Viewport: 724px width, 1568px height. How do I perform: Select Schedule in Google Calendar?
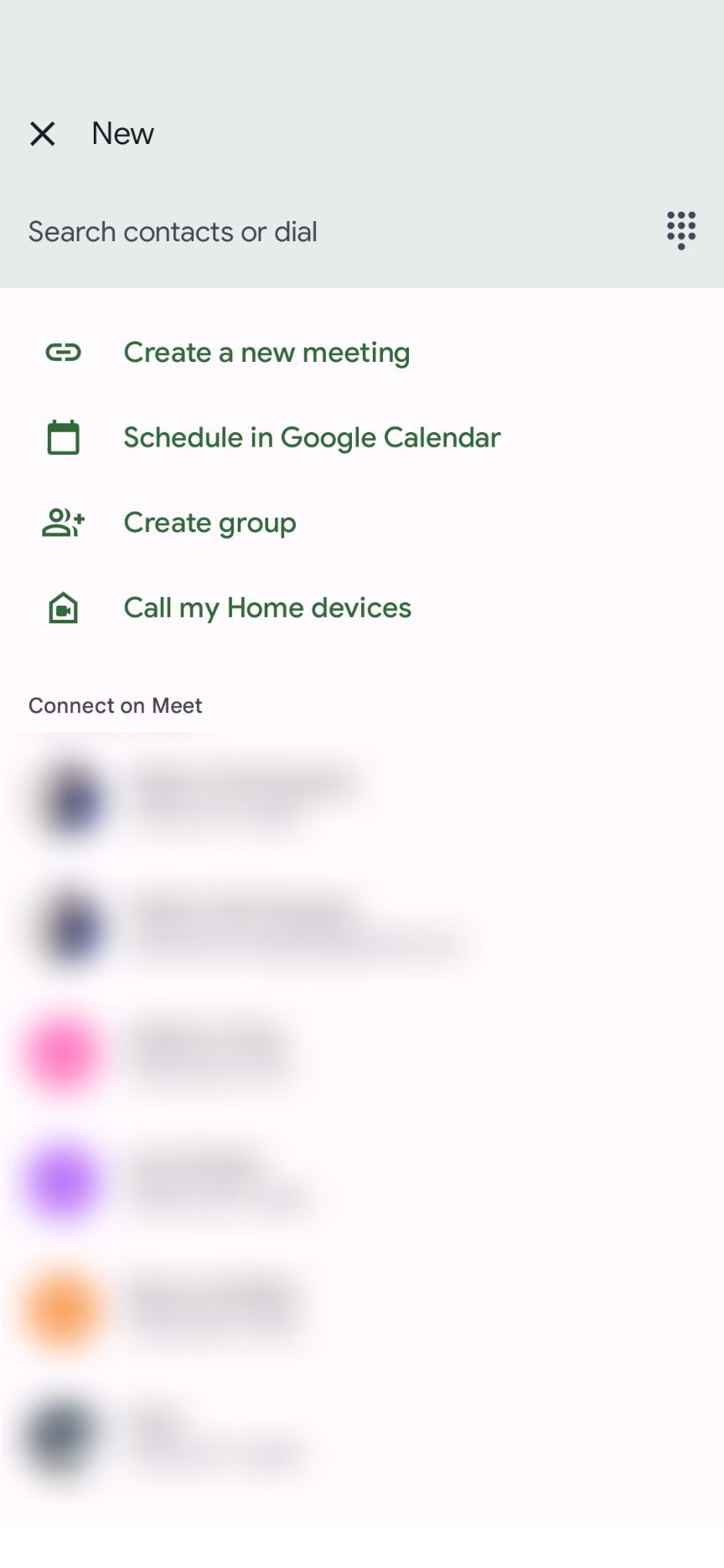pyautogui.click(x=311, y=436)
